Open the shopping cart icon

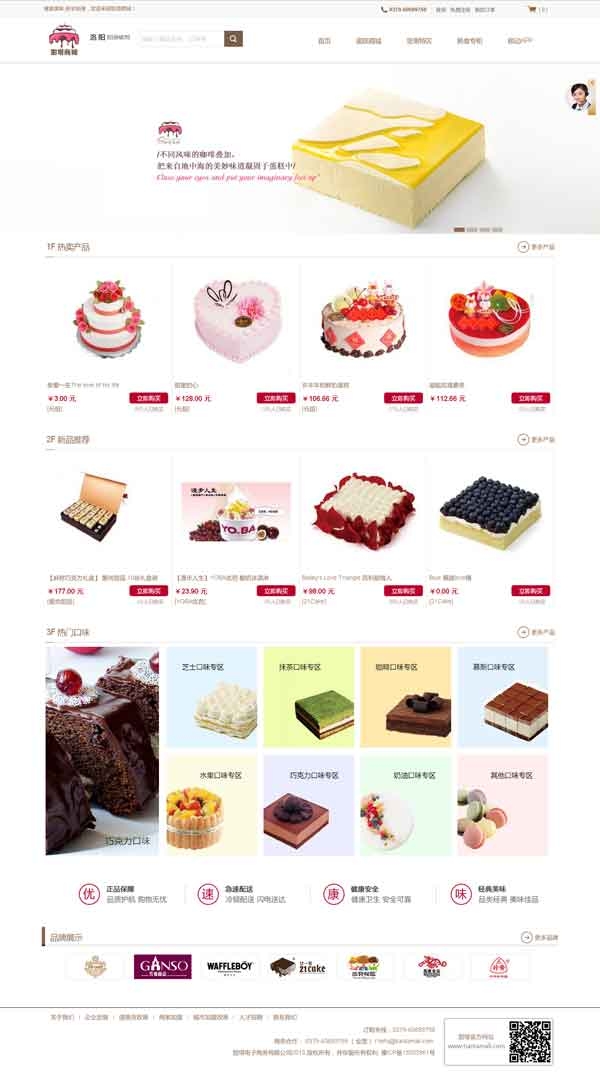532,10
